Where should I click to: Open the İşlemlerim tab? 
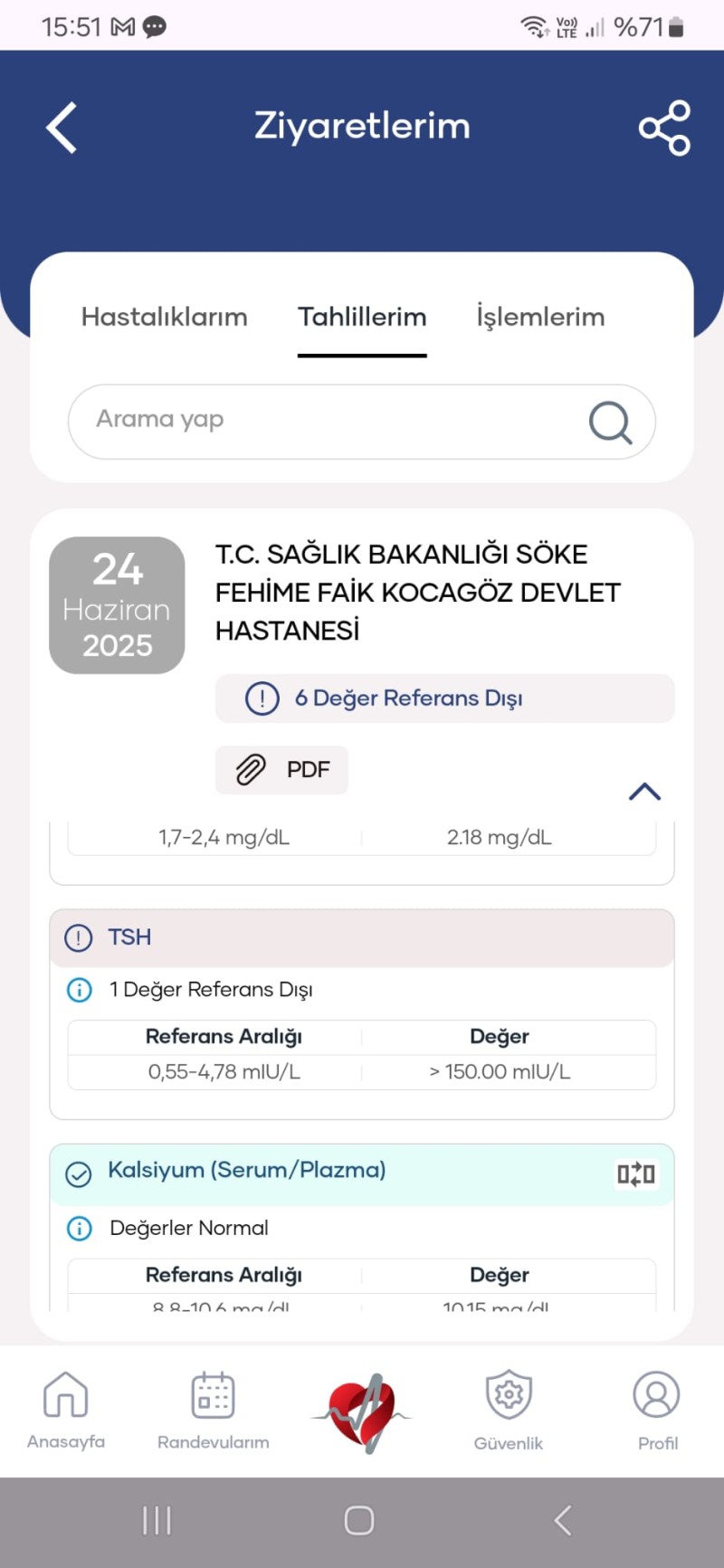[540, 317]
